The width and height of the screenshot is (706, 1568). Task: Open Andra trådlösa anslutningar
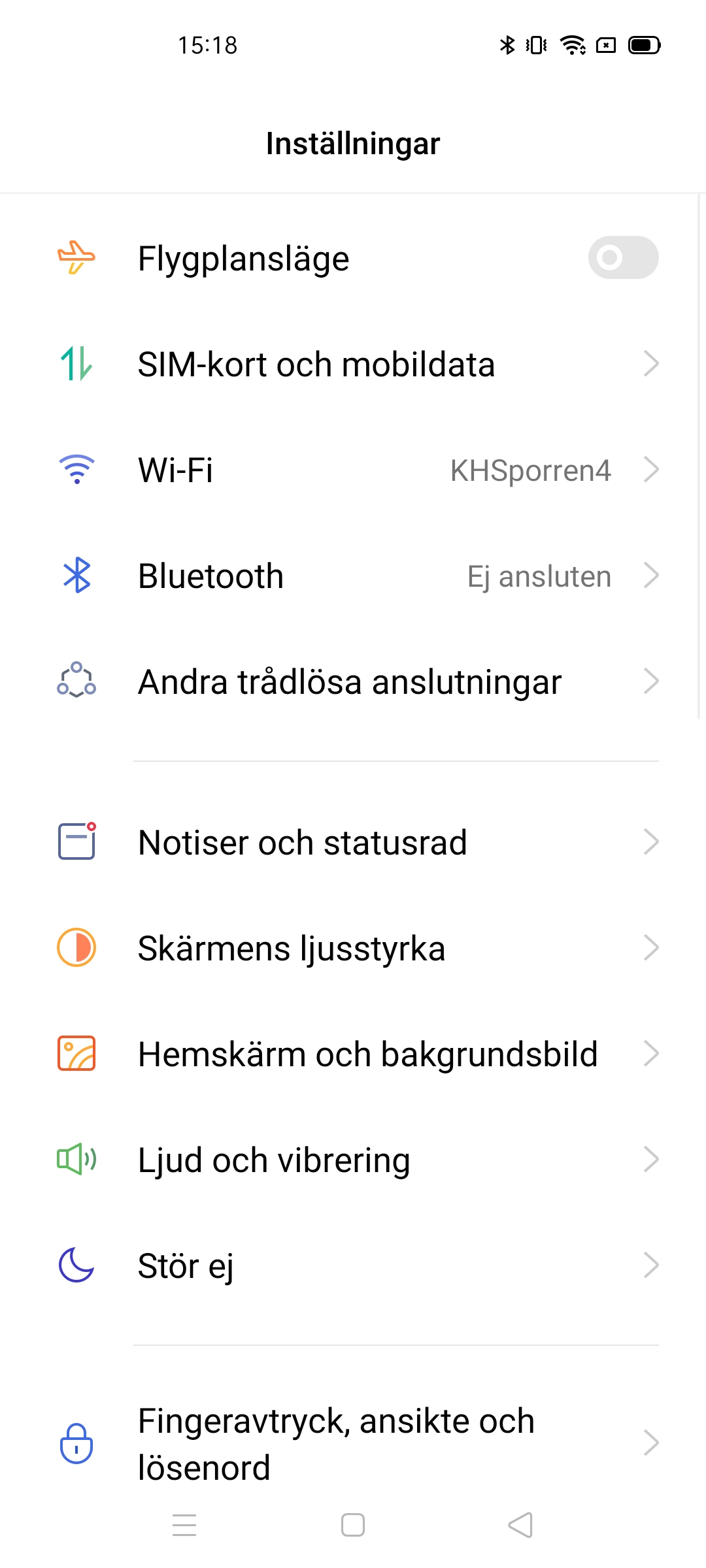click(x=353, y=681)
